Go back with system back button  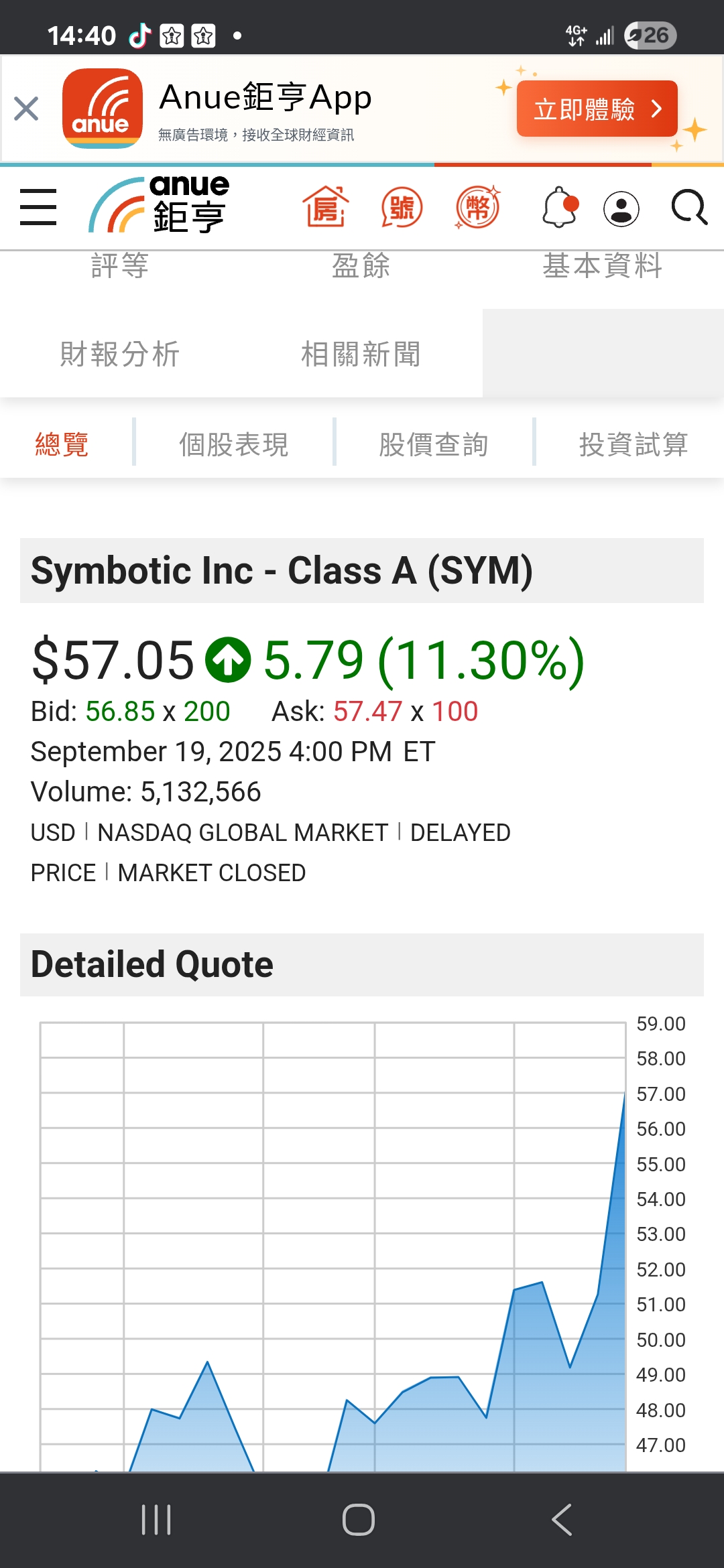[x=562, y=1520]
